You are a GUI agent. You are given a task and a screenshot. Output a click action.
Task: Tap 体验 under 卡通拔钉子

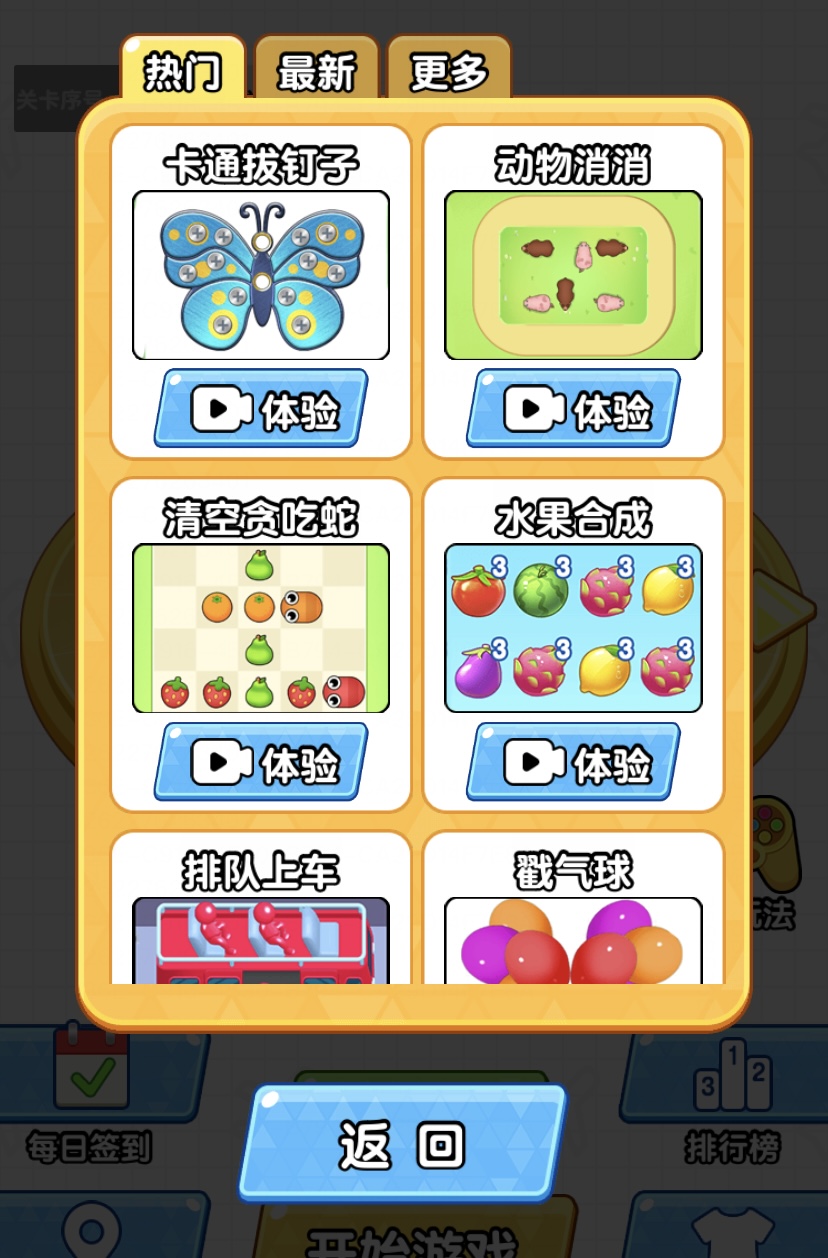(261, 408)
